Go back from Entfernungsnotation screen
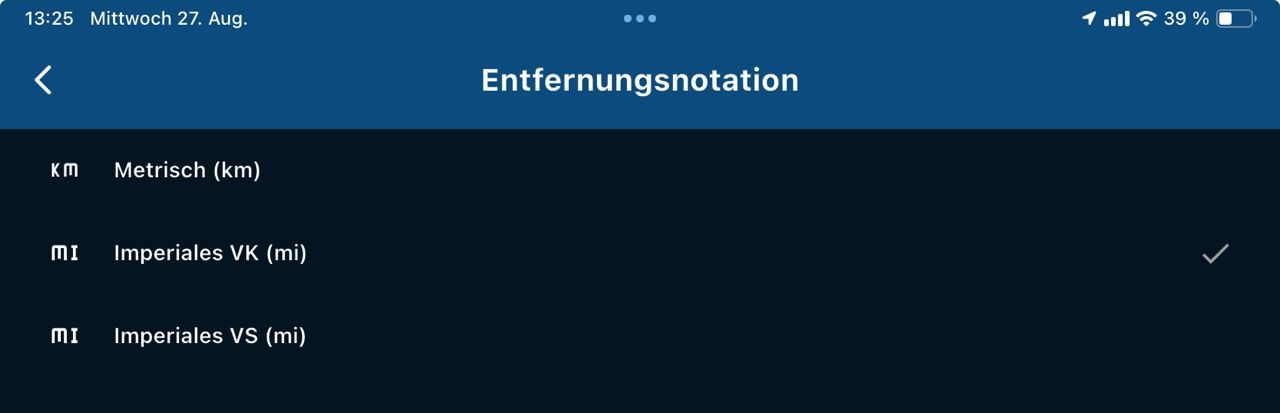1280x413 pixels. point(43,80)
